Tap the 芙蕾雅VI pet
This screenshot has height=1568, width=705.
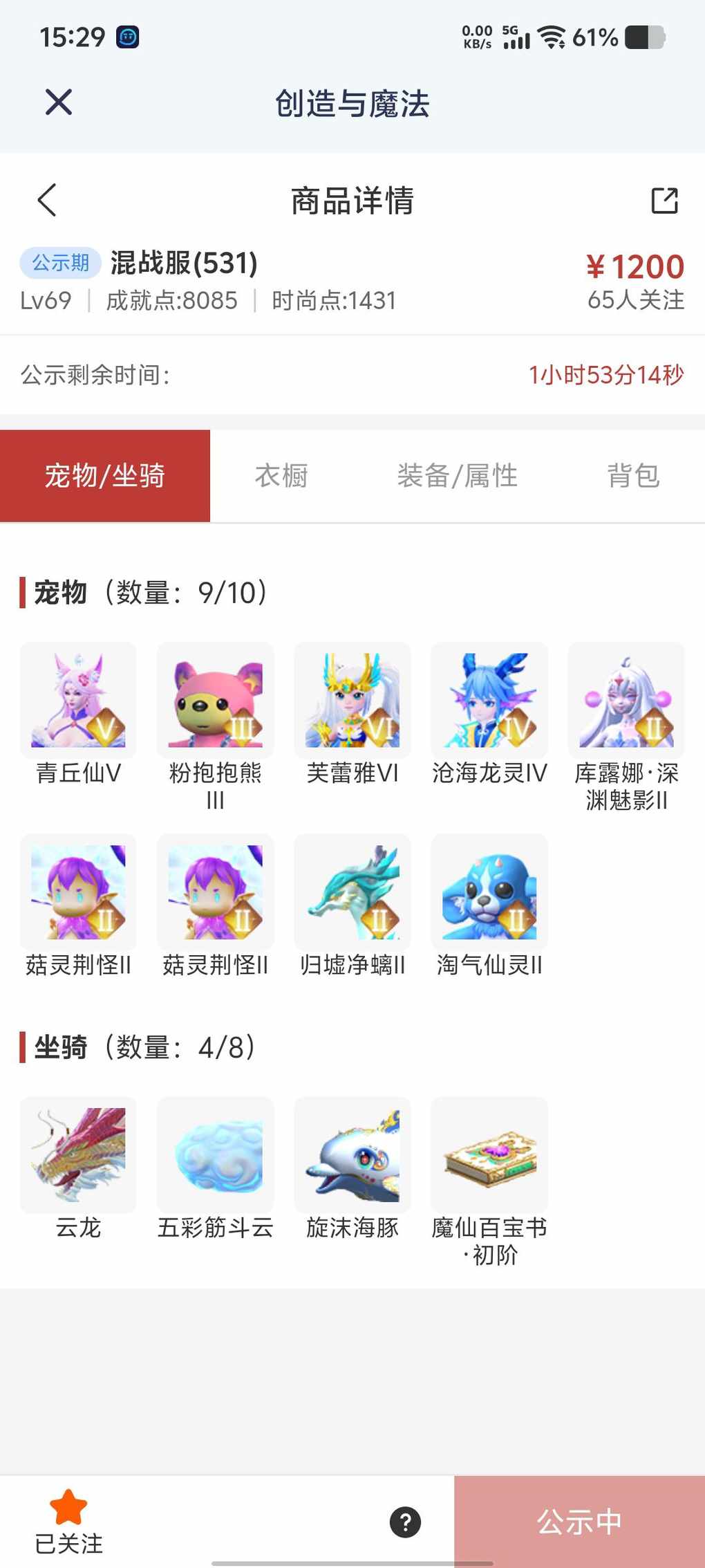click(x=352, y=700)
